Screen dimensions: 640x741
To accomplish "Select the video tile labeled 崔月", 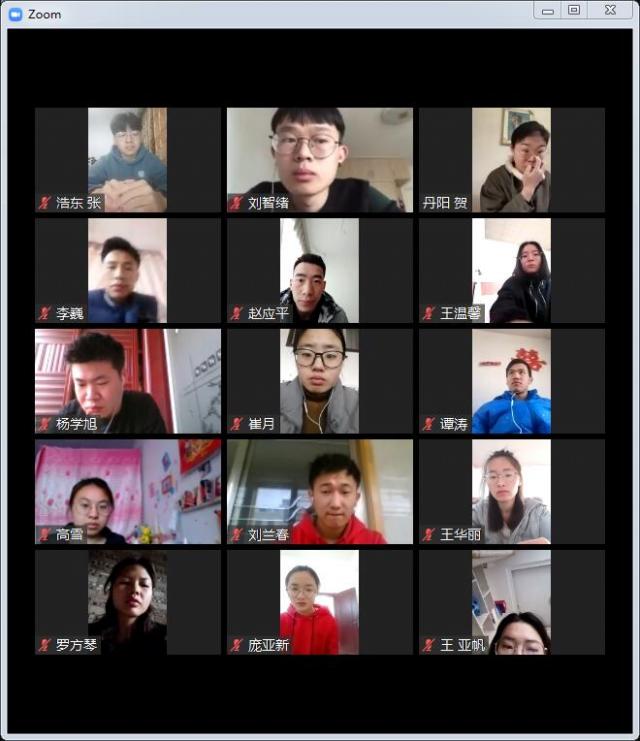I will coord(319,381).
